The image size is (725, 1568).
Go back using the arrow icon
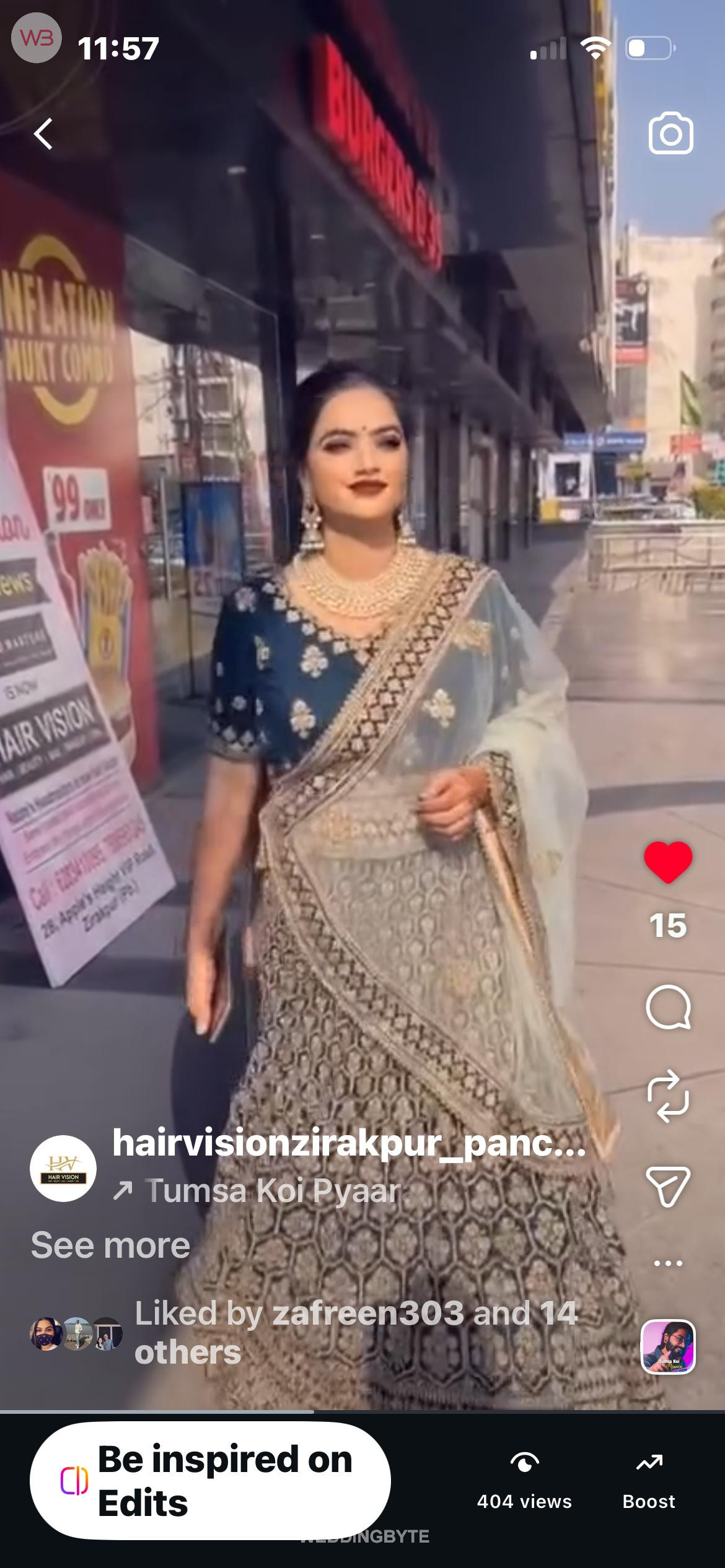coord(43,133)
